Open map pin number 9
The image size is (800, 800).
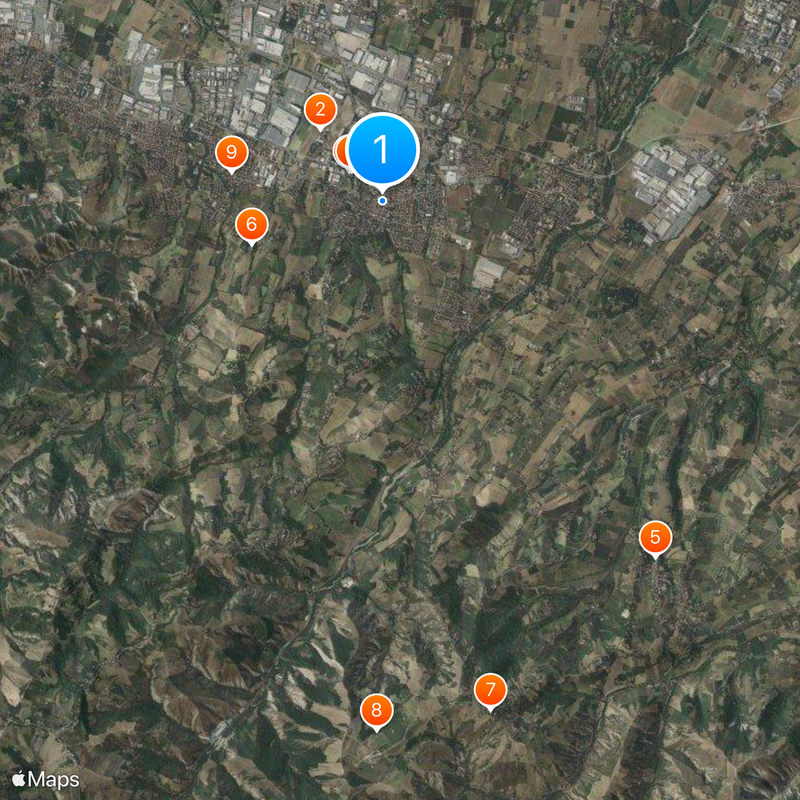click(x=232, y=153)
